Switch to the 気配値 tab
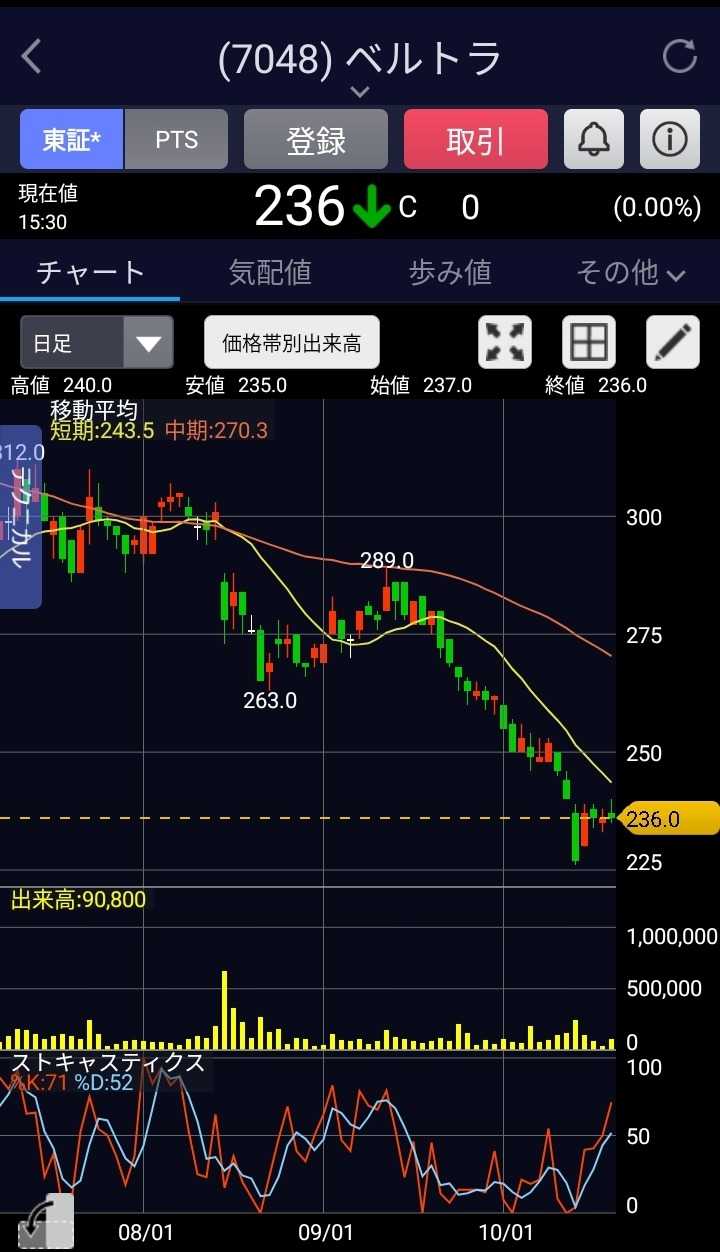Image resolution: width=720 pixels, height=1252 pixels. 270,272
